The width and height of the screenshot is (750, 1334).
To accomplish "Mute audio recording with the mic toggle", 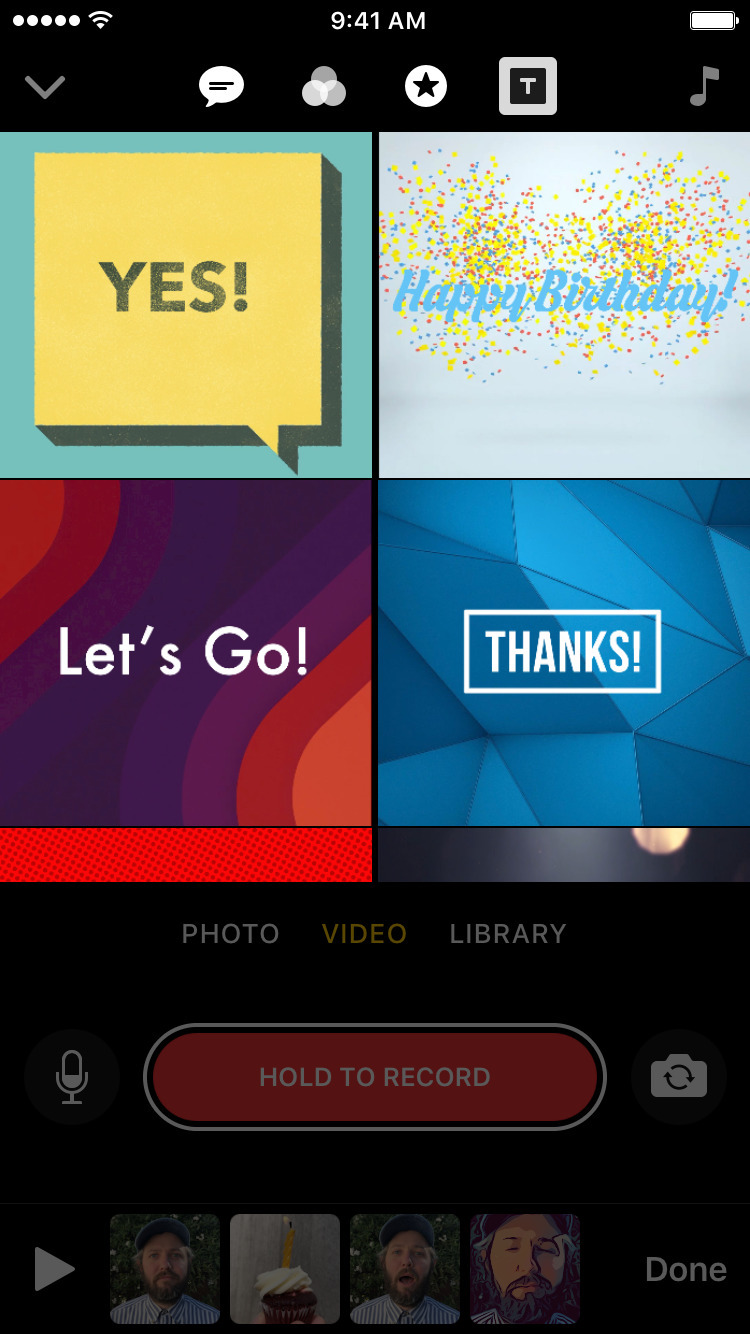I will pos(71,1077).
